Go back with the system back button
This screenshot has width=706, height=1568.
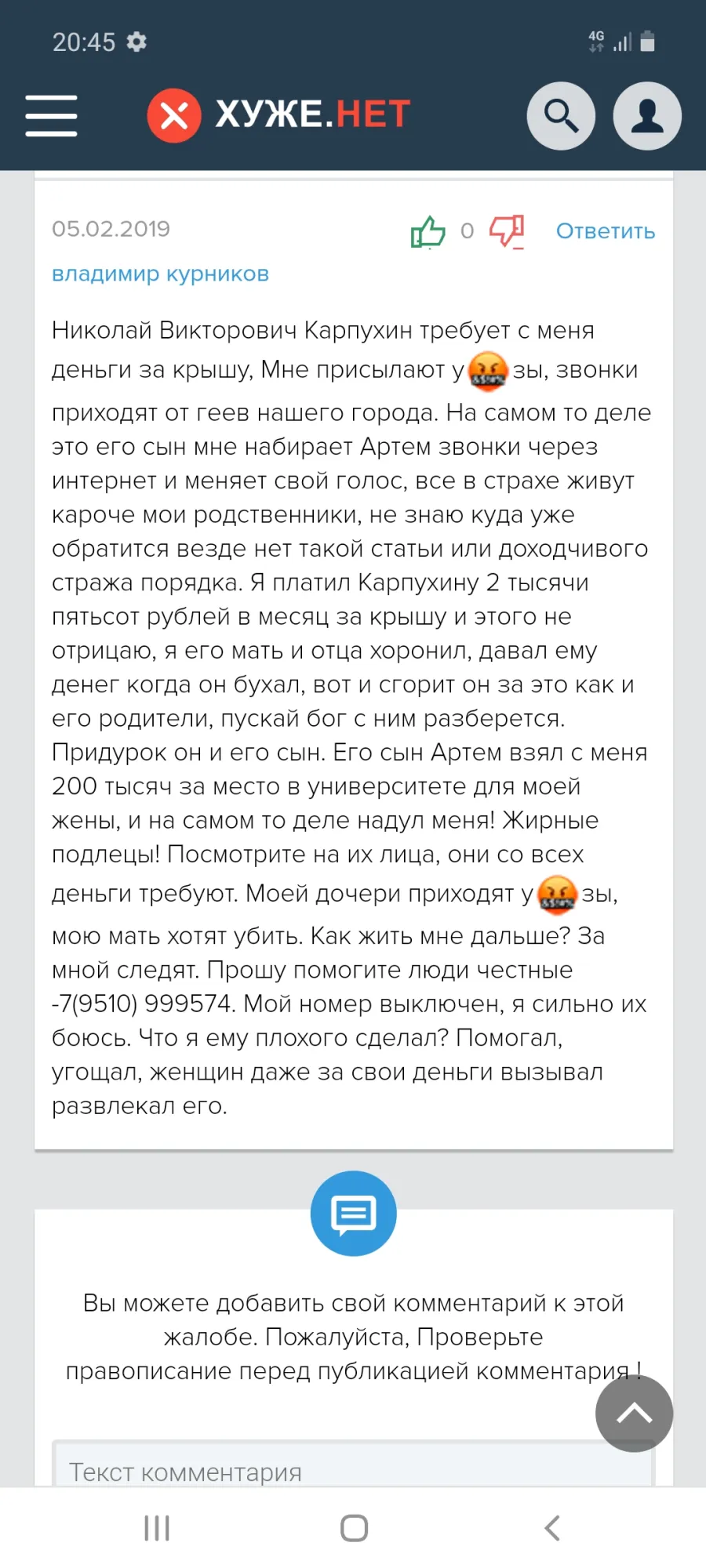(x=552, y=1527)
